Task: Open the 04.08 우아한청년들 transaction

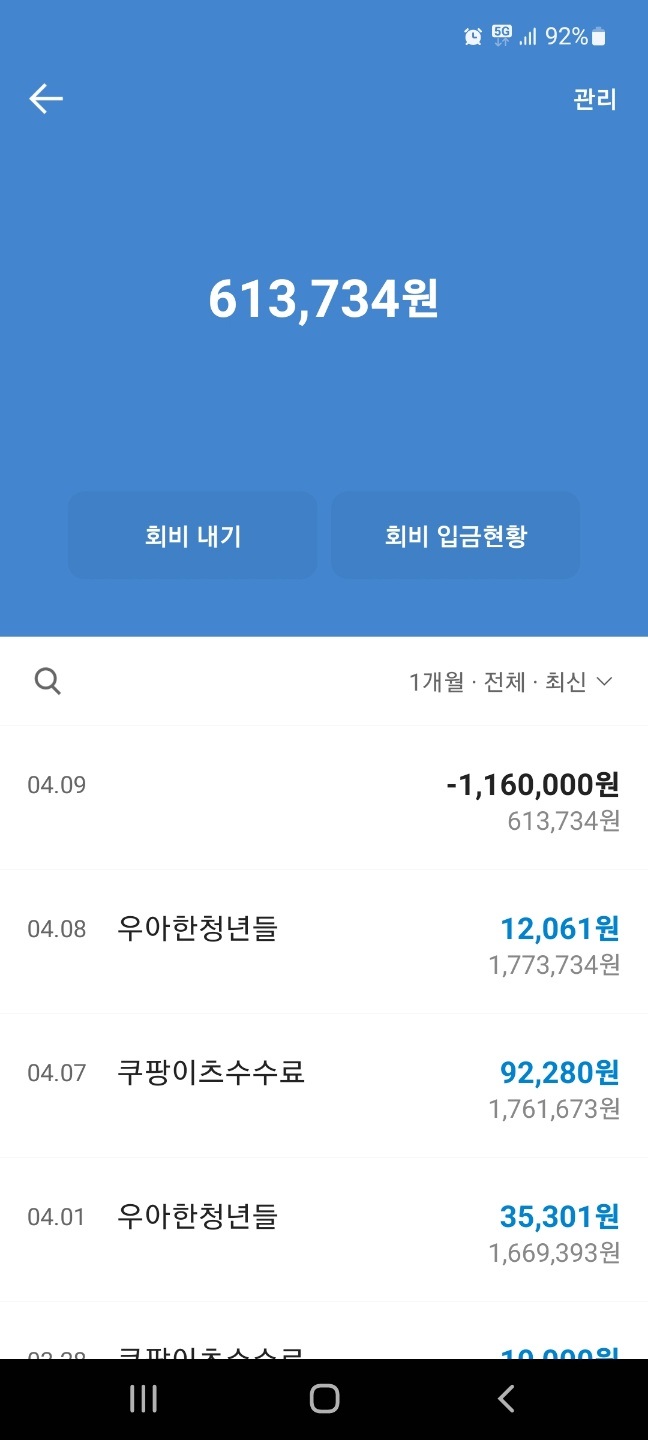Action: (324, 943)
